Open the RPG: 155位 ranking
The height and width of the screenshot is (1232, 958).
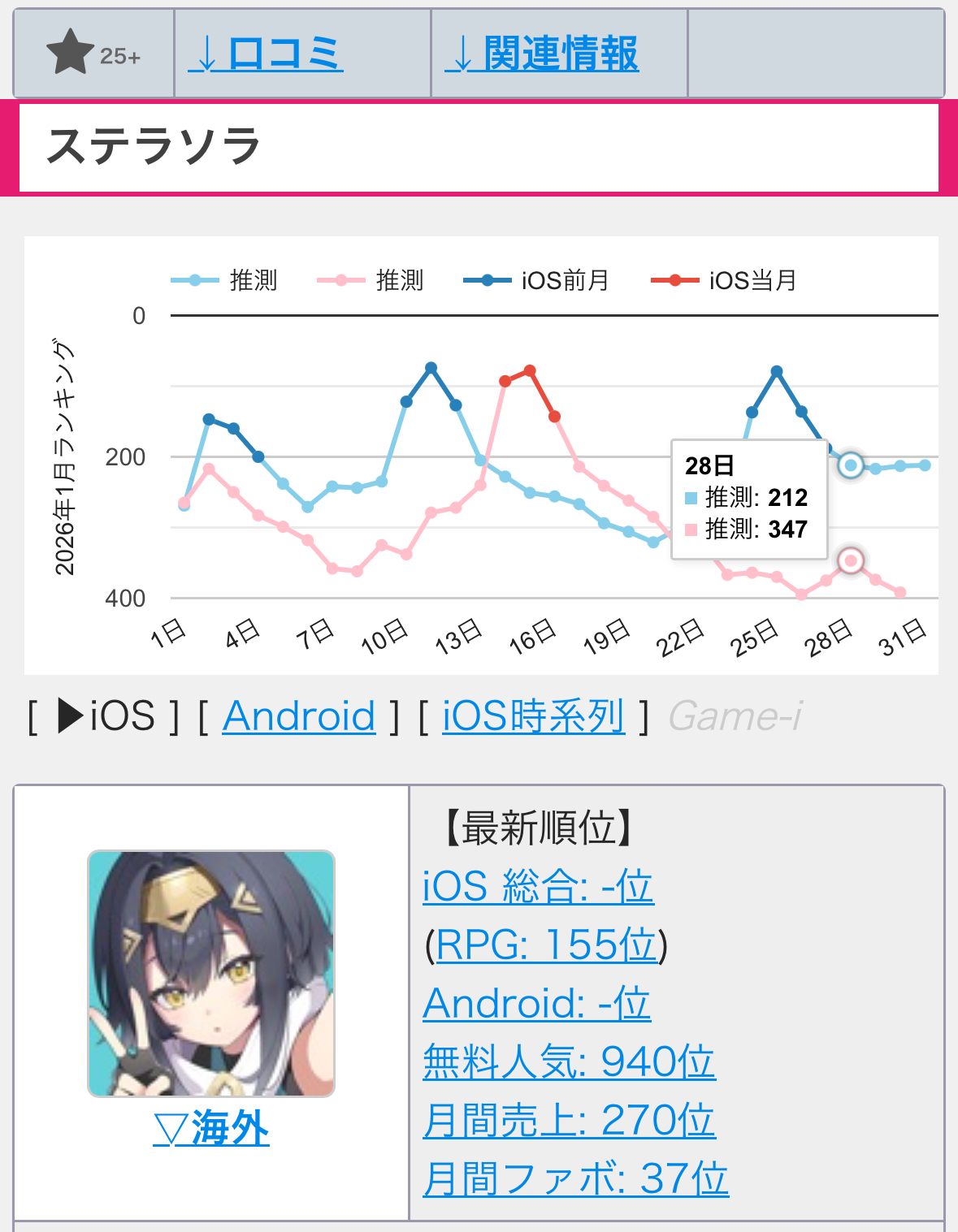(545, 945)
